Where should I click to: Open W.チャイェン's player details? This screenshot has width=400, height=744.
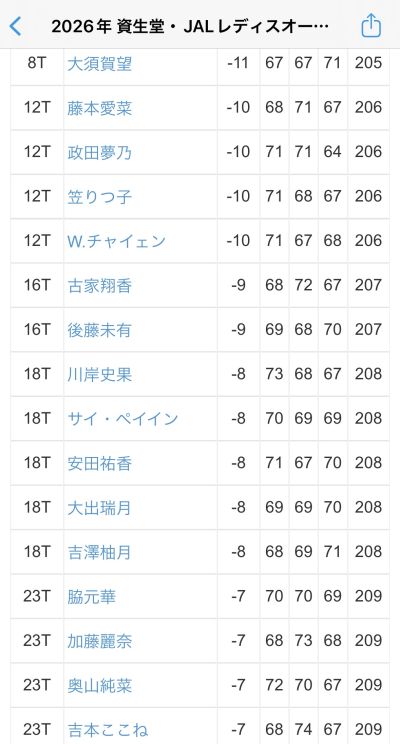tap(116, 242)
